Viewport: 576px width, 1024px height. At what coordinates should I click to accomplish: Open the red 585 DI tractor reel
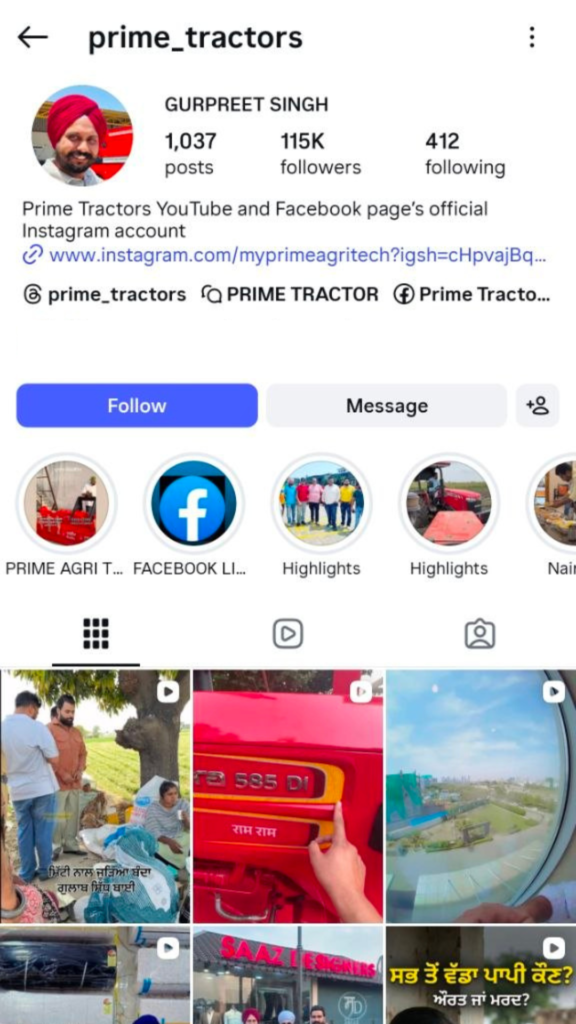[288, 796]
